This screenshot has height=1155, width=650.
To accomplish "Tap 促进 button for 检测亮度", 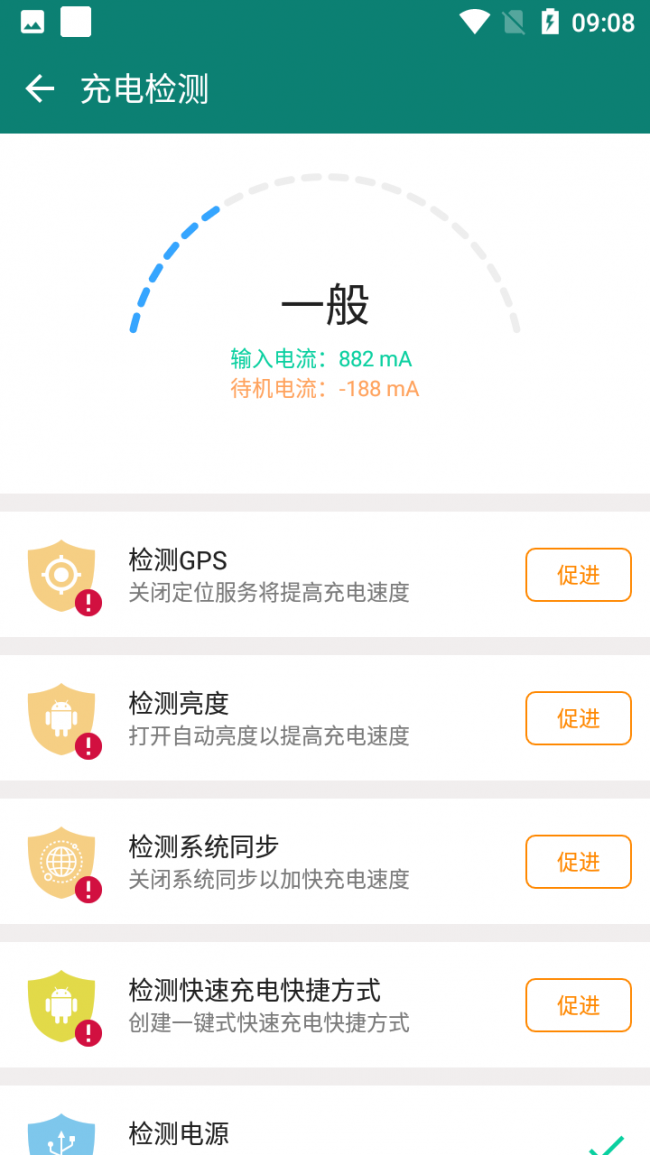I will (578, 718).
